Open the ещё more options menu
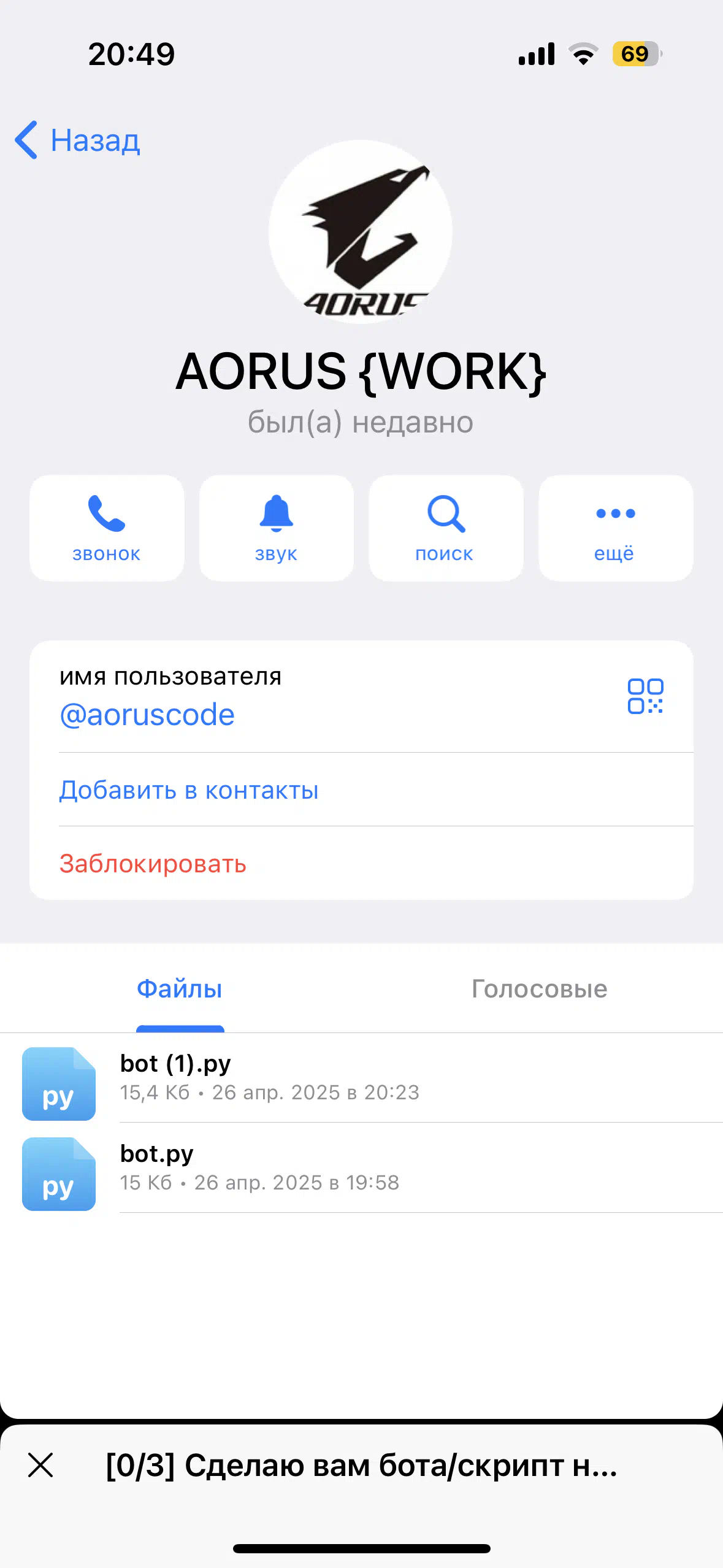 (x=616, y=528)
